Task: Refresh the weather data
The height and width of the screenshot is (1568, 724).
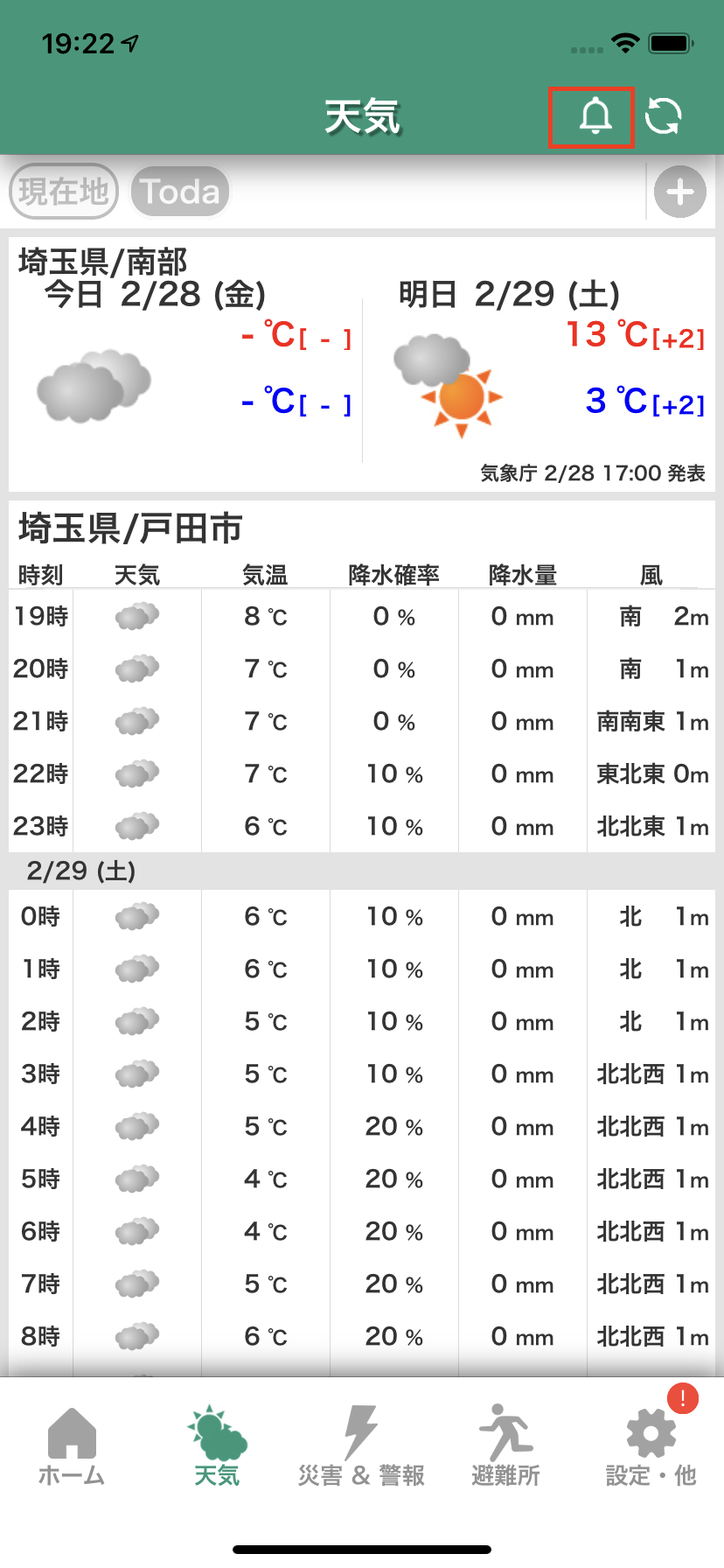Action: click(x=664, y=116)
